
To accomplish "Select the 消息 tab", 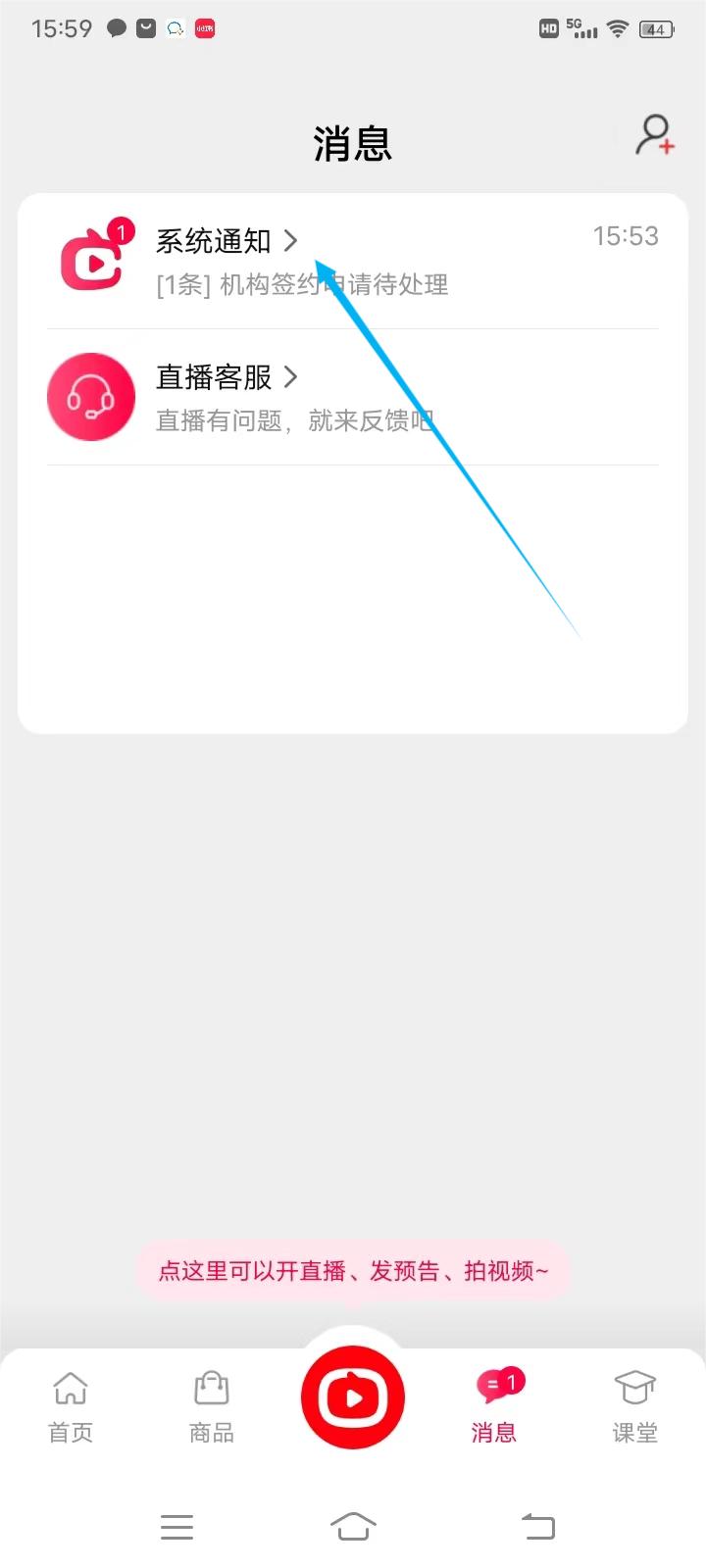I will pyautogui.click(x=495, y=1406).
